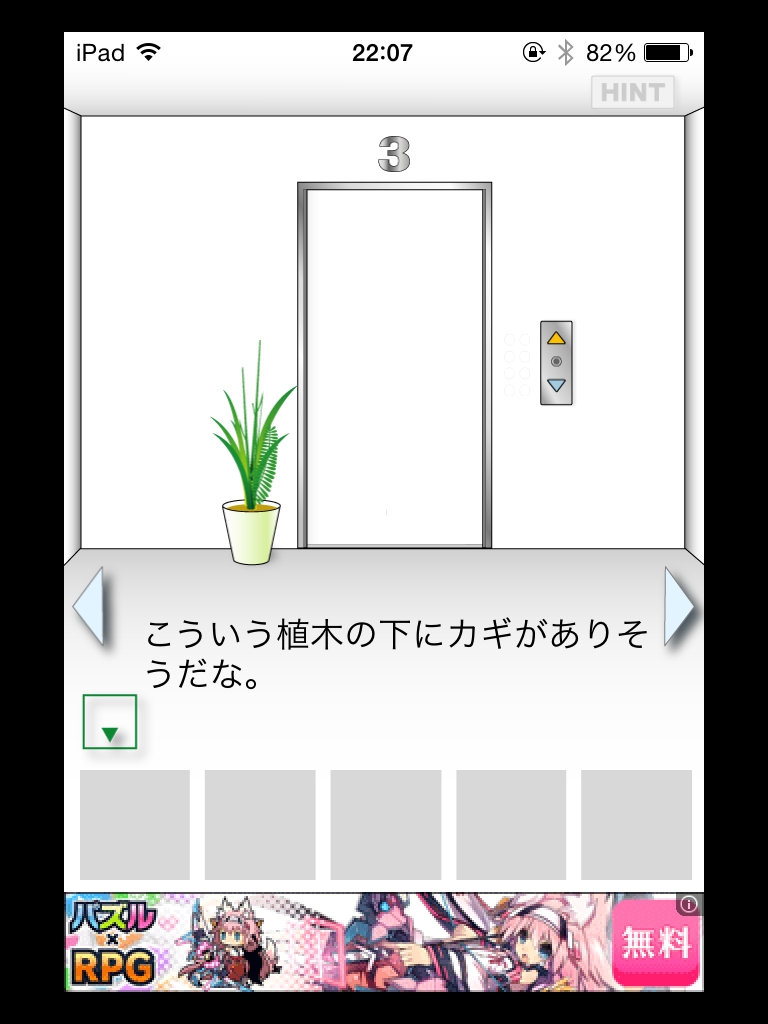Advance dialogue with green triangle button

pyautogui.click(x=110, y=722)
